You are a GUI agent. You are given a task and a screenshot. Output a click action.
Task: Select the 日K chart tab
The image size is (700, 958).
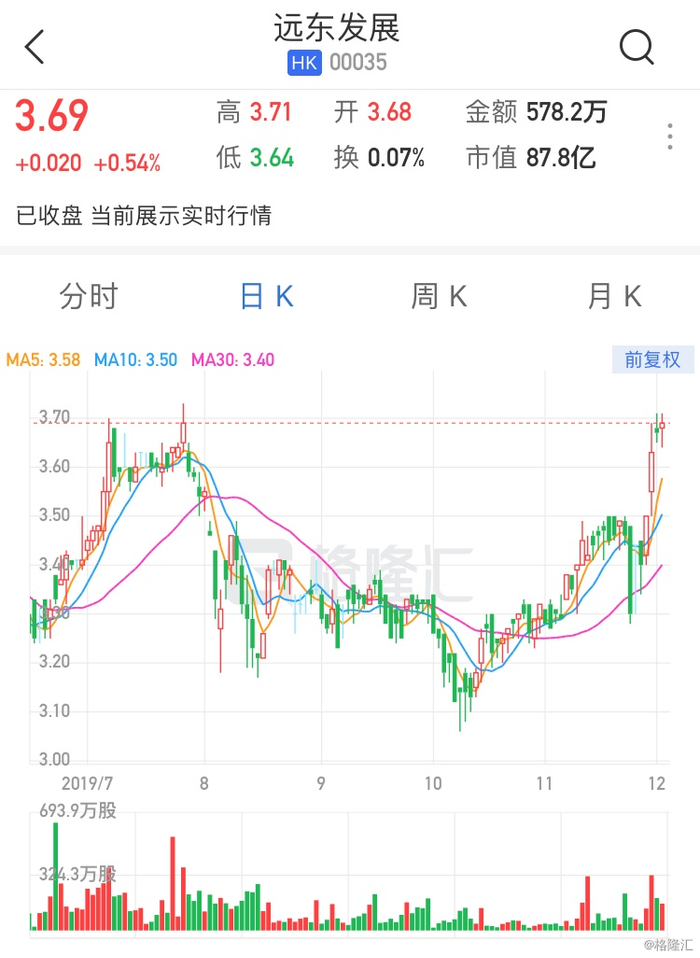click(267, 296)
